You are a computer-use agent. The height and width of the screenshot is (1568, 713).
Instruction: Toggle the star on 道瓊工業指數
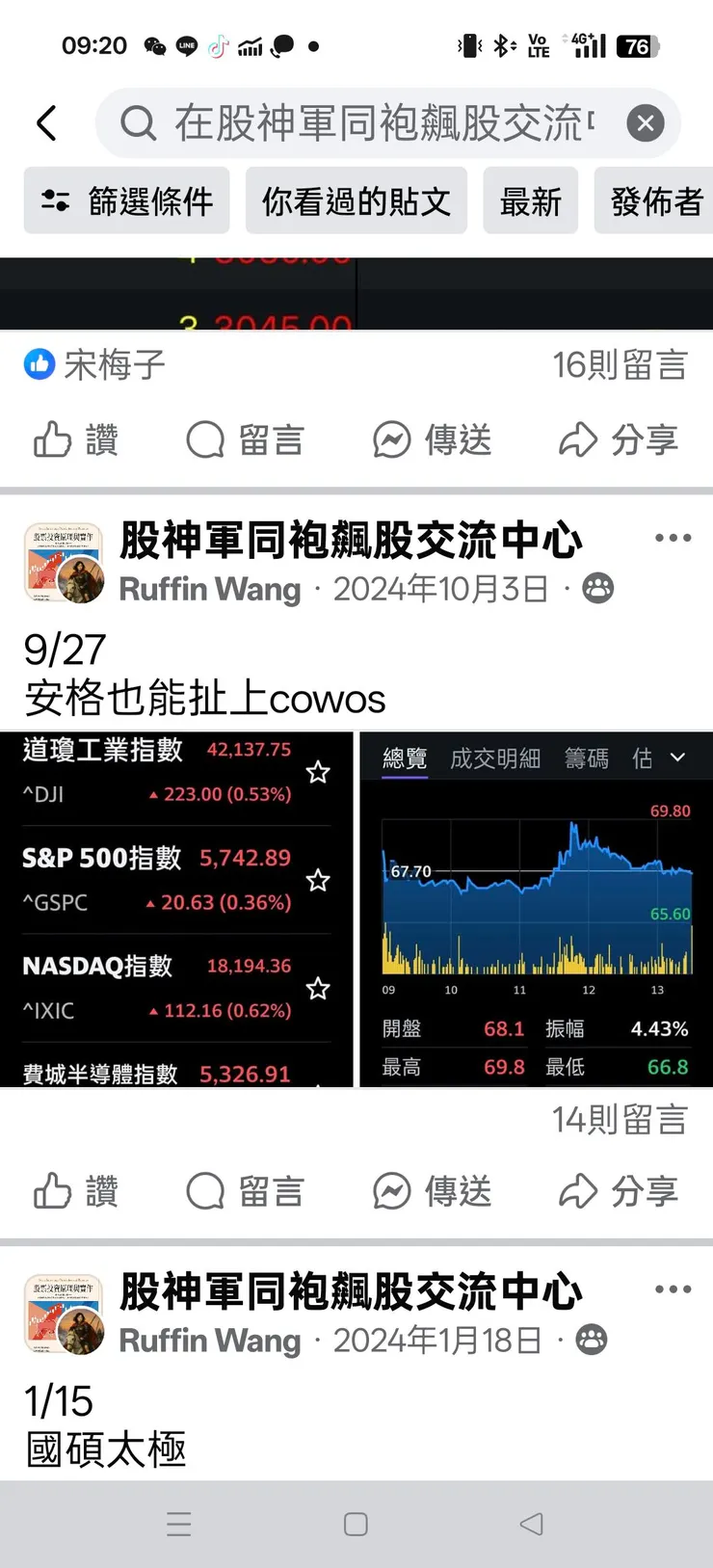tap(318, 772)
